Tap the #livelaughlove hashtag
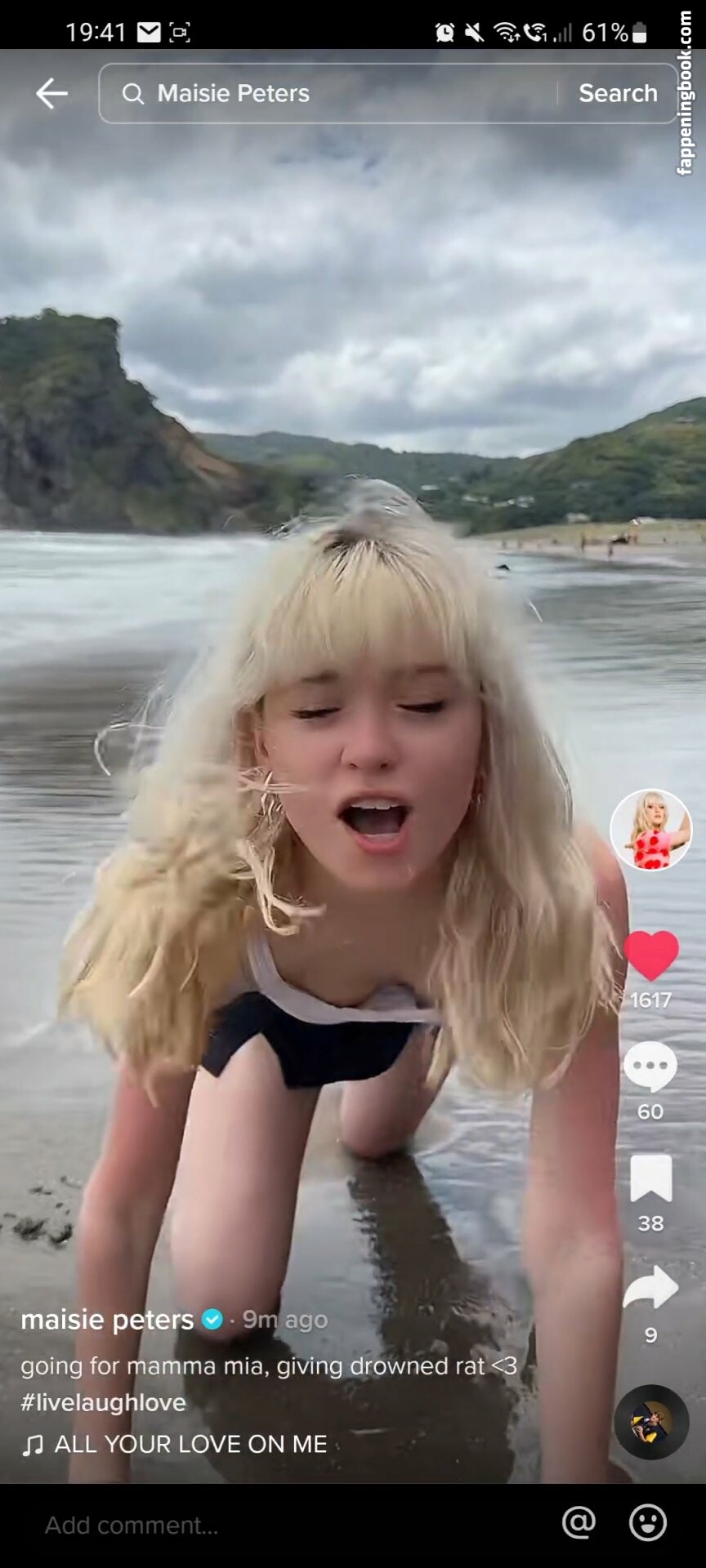 pos(103,1402)
